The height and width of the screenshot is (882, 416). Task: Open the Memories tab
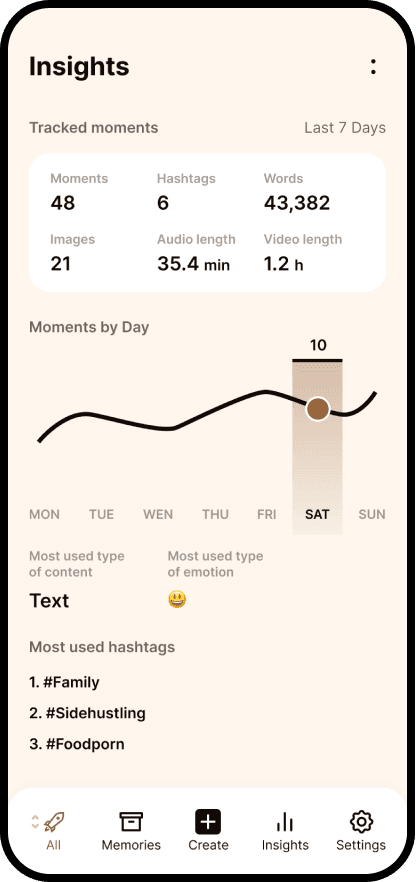pos(131,831)
